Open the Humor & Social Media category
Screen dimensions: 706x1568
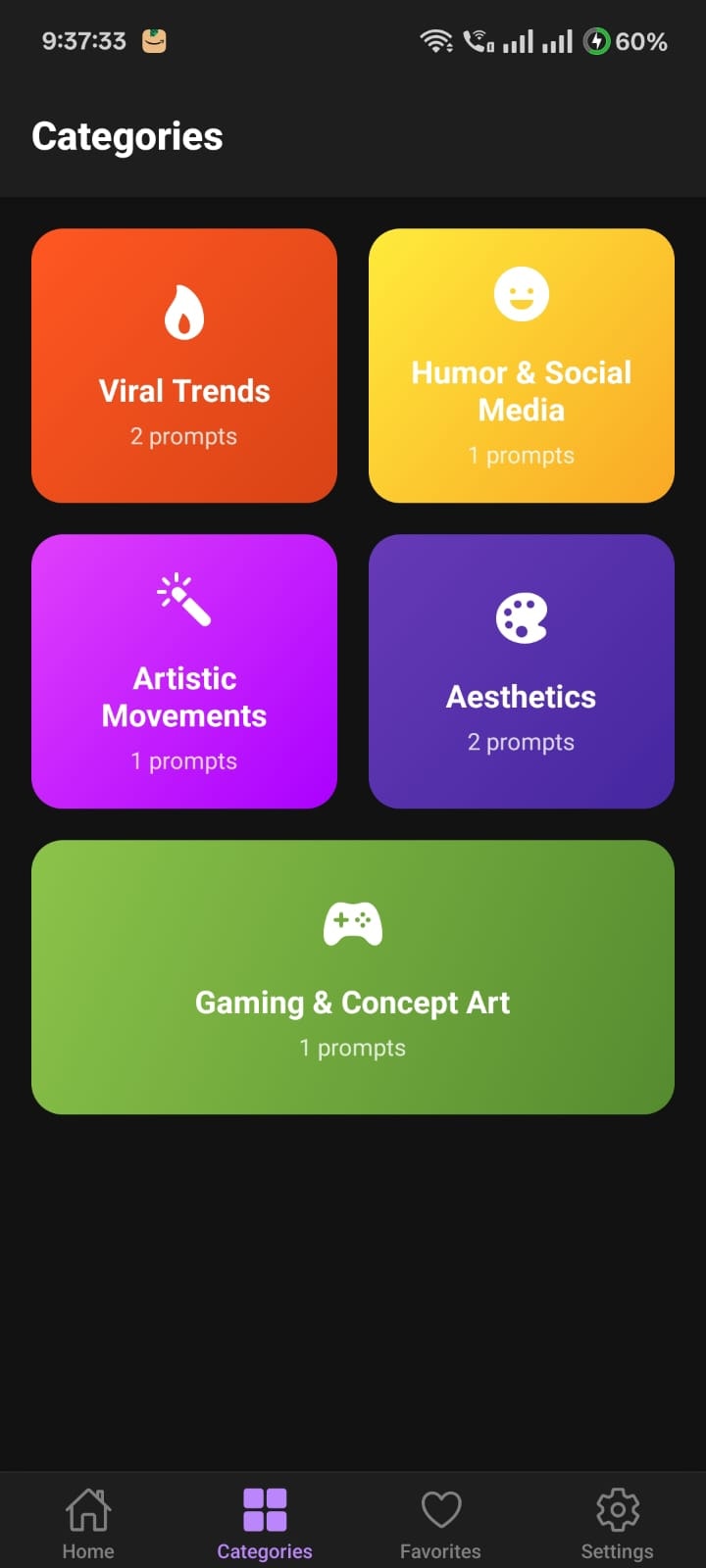click(x=521, y=365)
